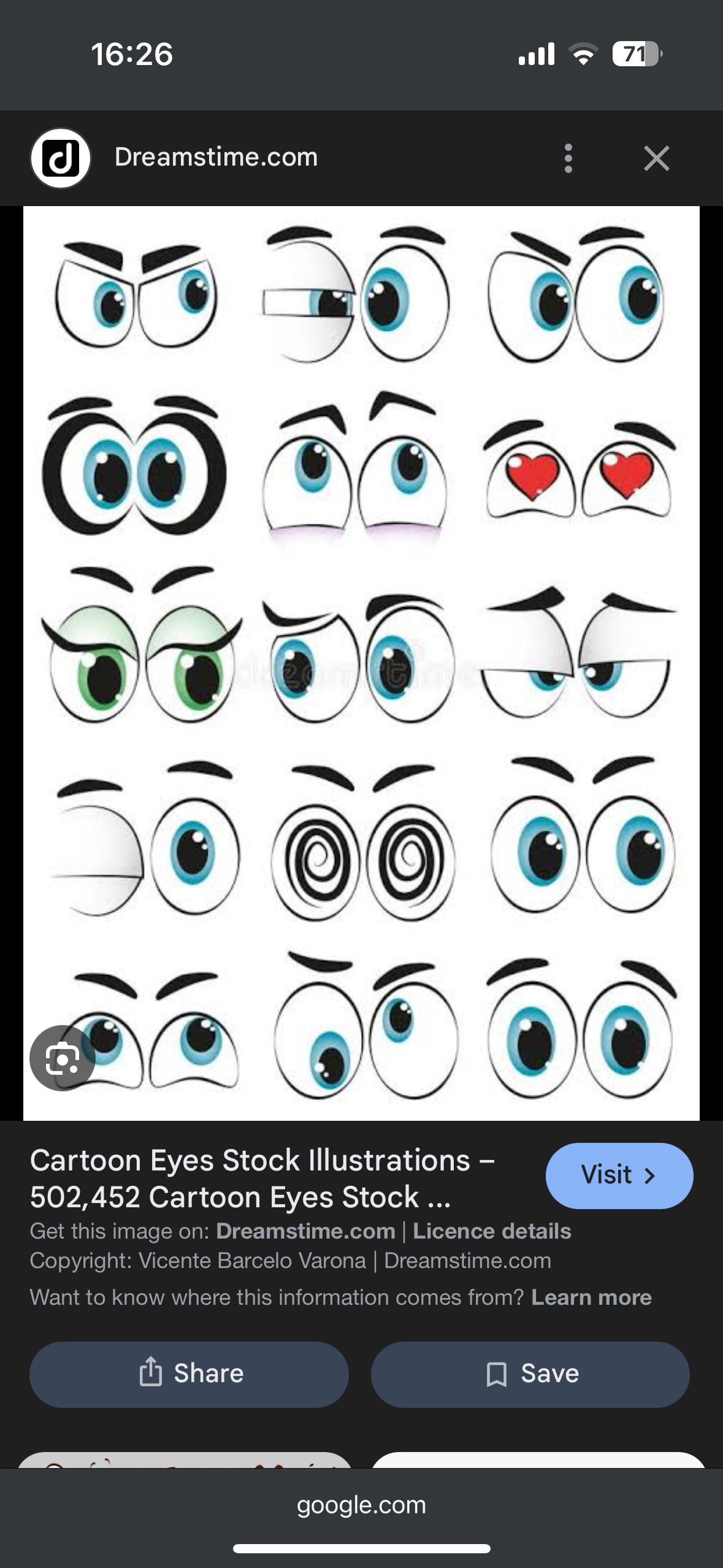The width and height of the screenshot is (723, 1568).
Task: Visit the Dreamstime page
Action: (x=619, y=1175)
